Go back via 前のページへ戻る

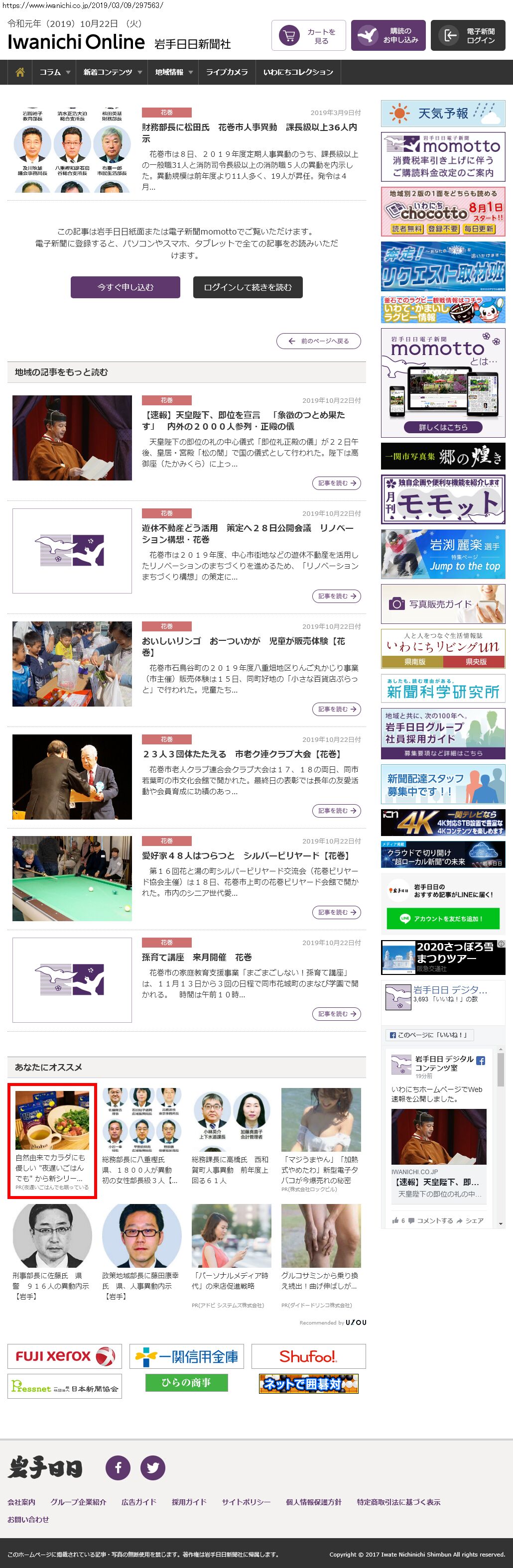(x=318, y=341)
